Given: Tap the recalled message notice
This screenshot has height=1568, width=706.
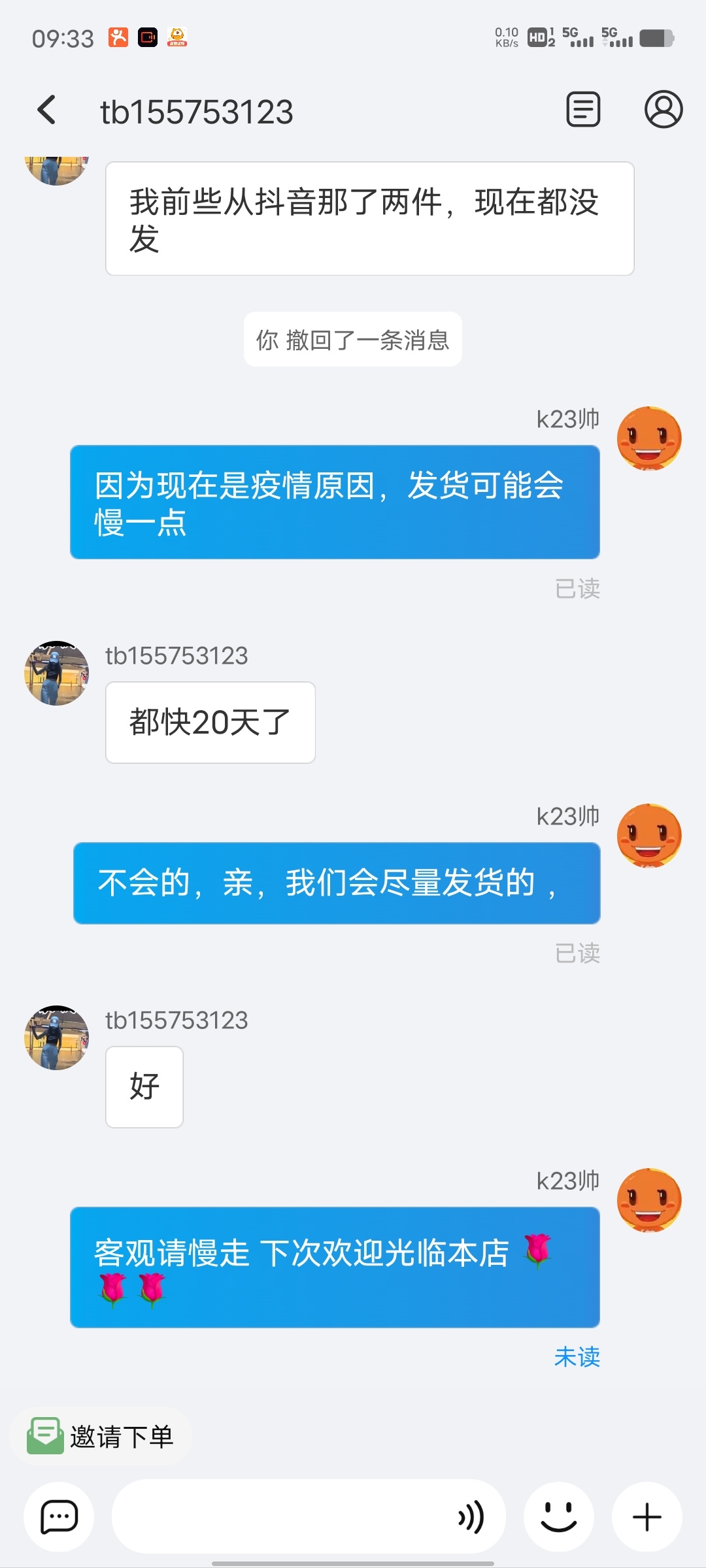Looking at the screenshot, I should pyautogui.click(x=352, y=338).
